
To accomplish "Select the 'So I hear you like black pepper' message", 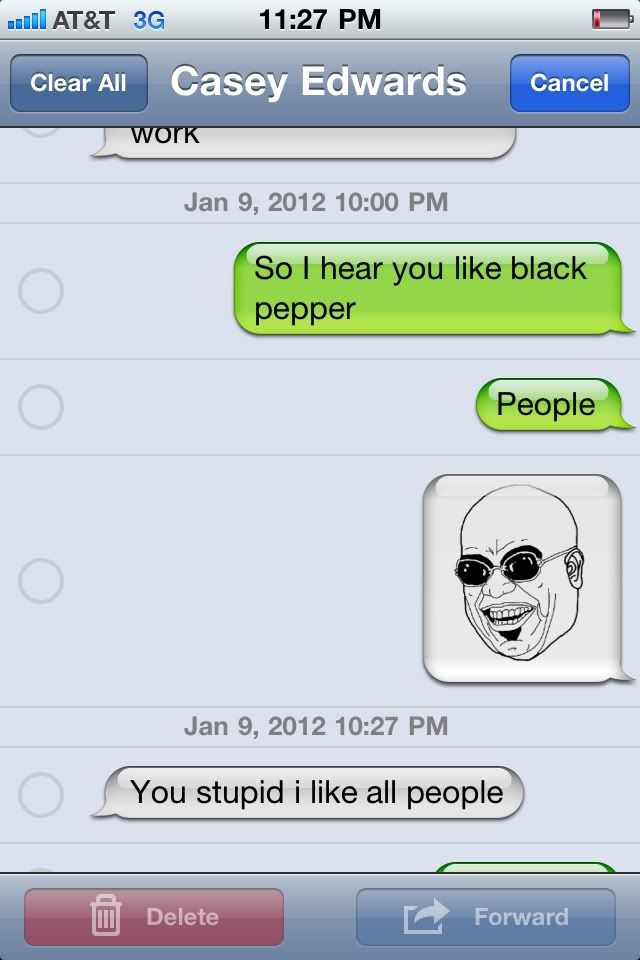I will (x=41, y=291).
